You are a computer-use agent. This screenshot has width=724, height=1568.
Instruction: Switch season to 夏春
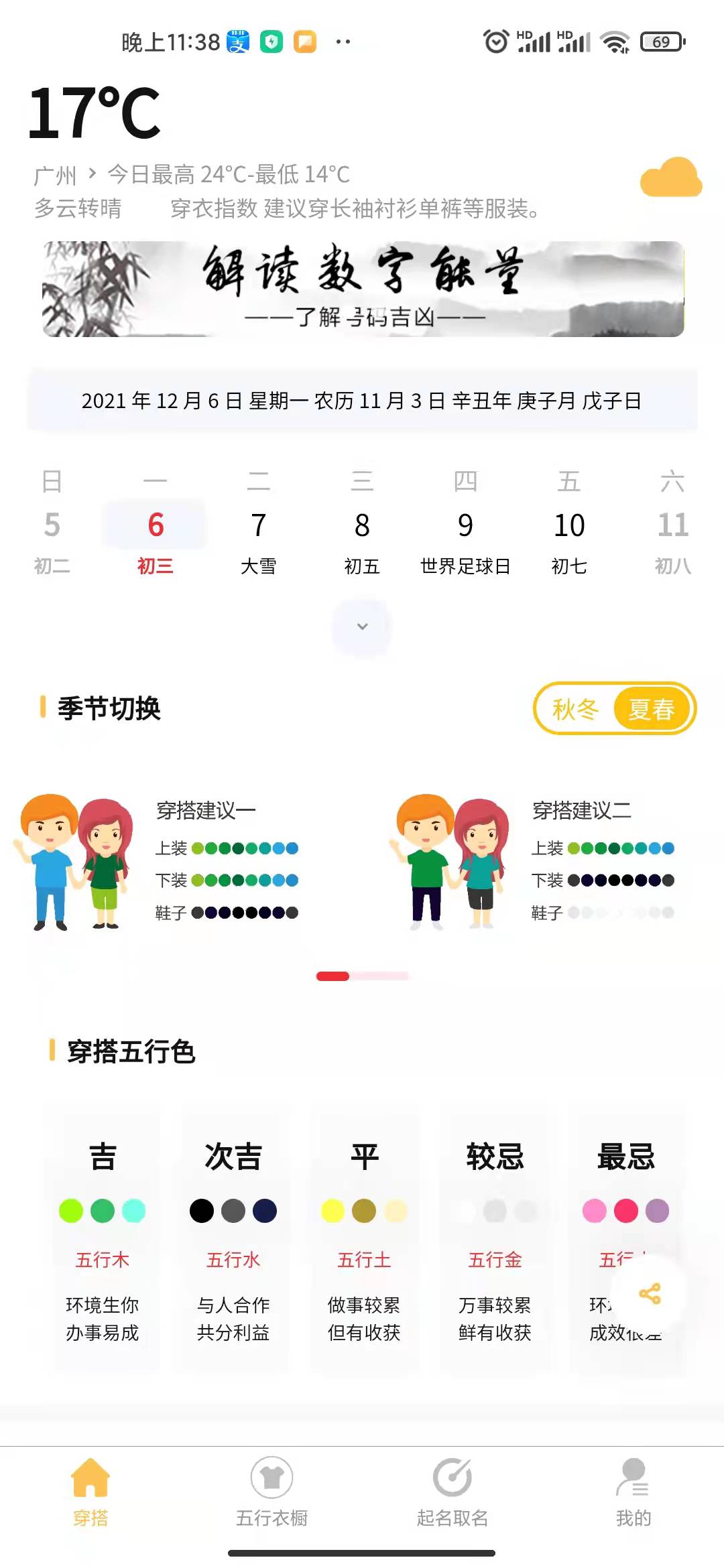(x=652, y=709)
